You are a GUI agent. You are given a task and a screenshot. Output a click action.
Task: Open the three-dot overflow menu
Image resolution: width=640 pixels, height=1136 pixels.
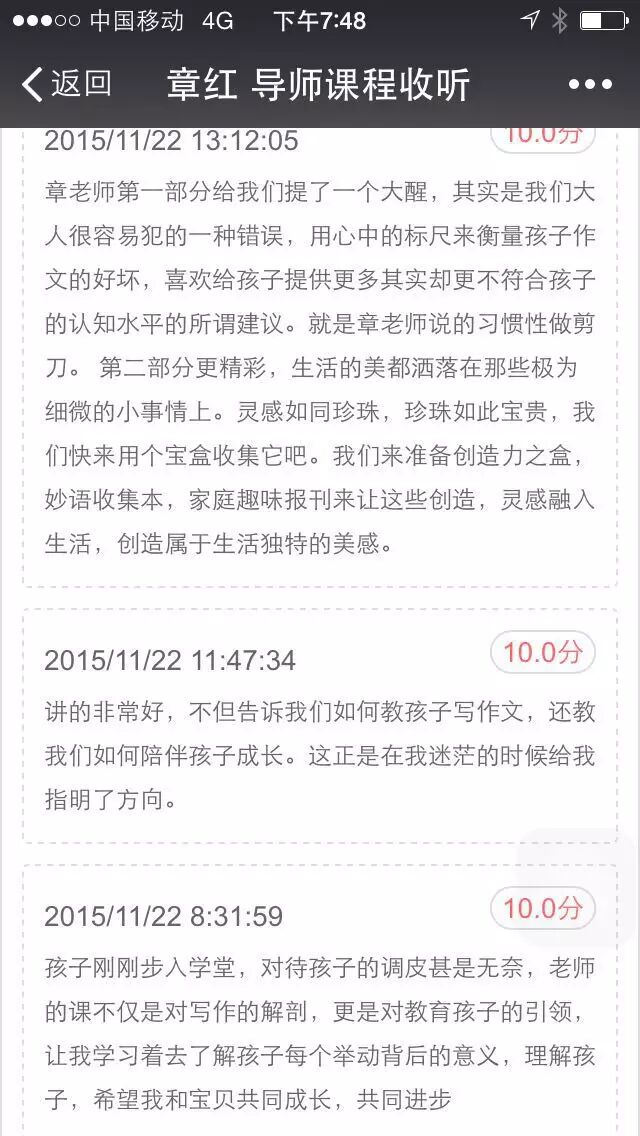[x=590, y=85]
